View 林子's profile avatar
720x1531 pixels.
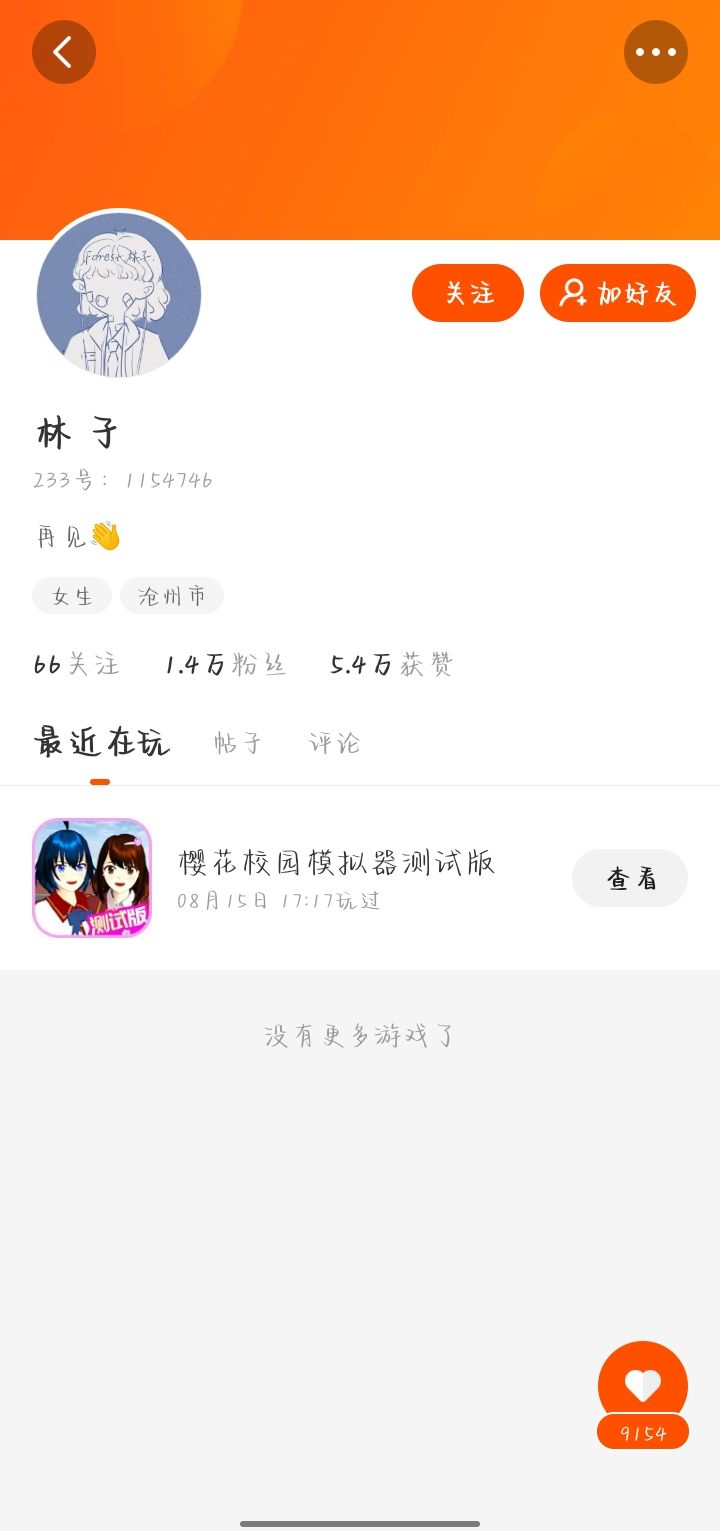[x=119, y=295]
